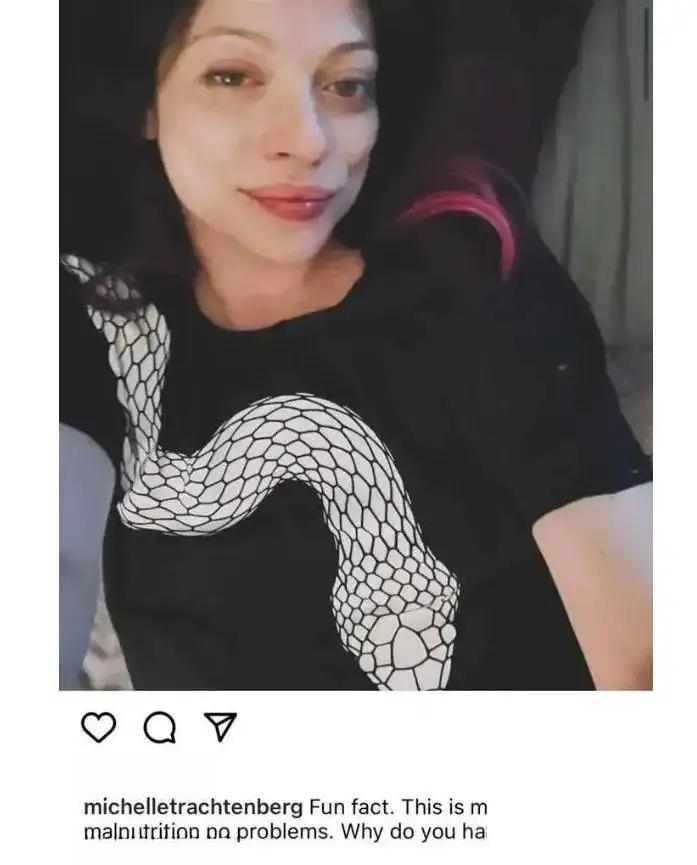This screenshot has width=697, height=865.
Task: Open michelletrachtenberg's profile from caption username
Action: [193, 807]
